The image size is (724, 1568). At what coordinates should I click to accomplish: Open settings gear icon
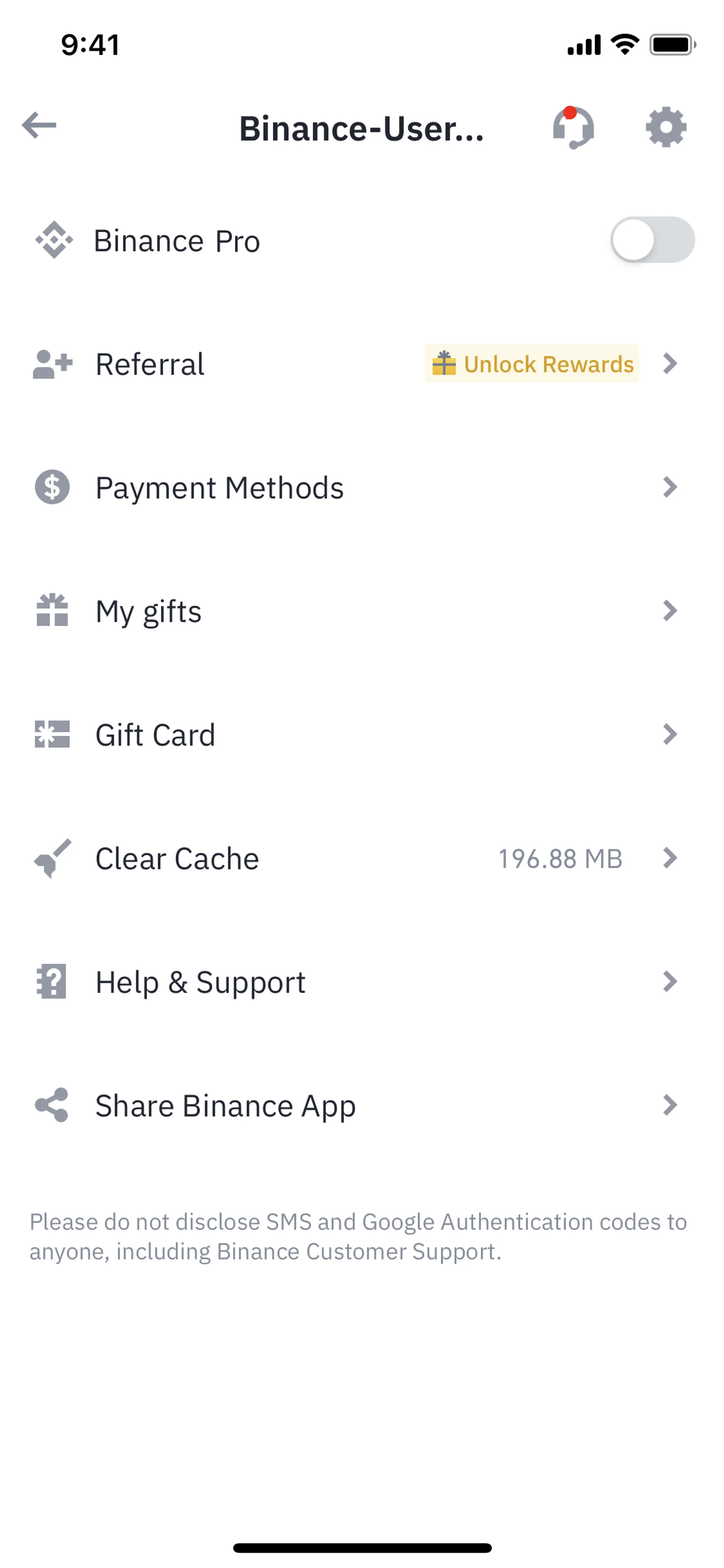(x=666, y=128)
